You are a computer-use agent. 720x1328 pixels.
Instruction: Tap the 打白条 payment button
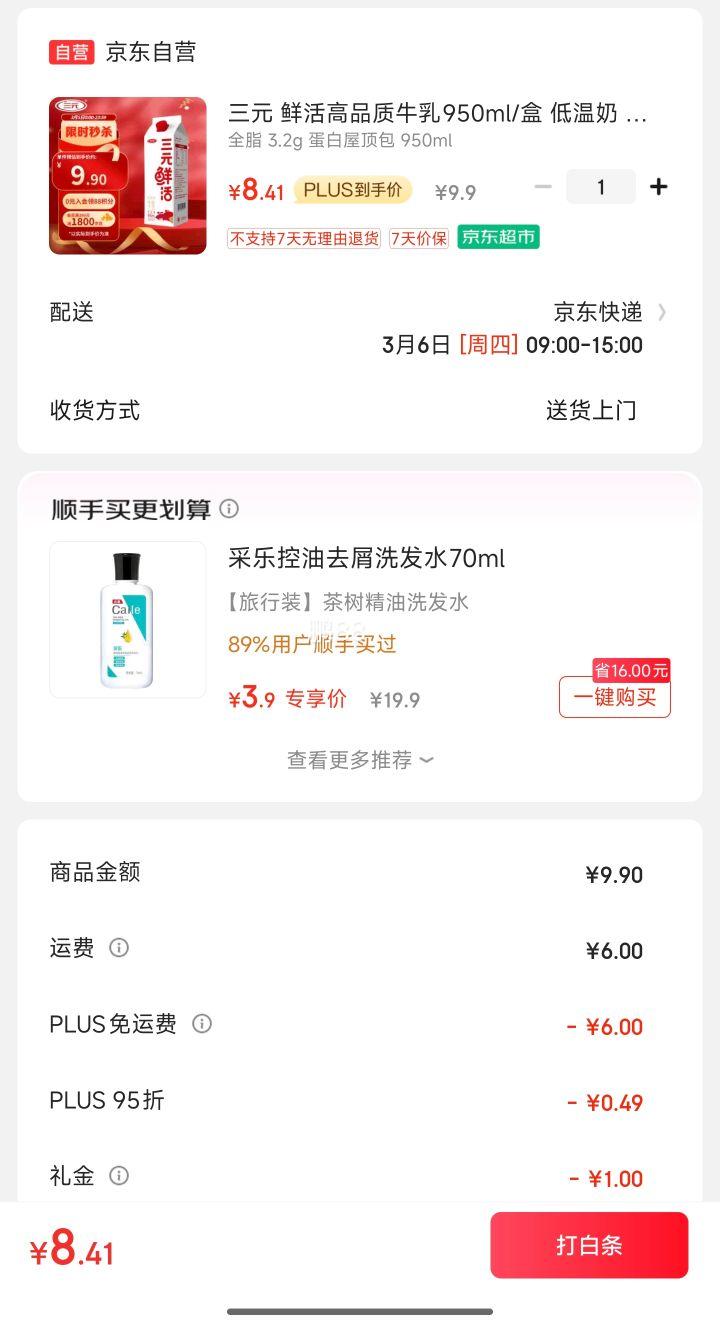pos(588,1244)
